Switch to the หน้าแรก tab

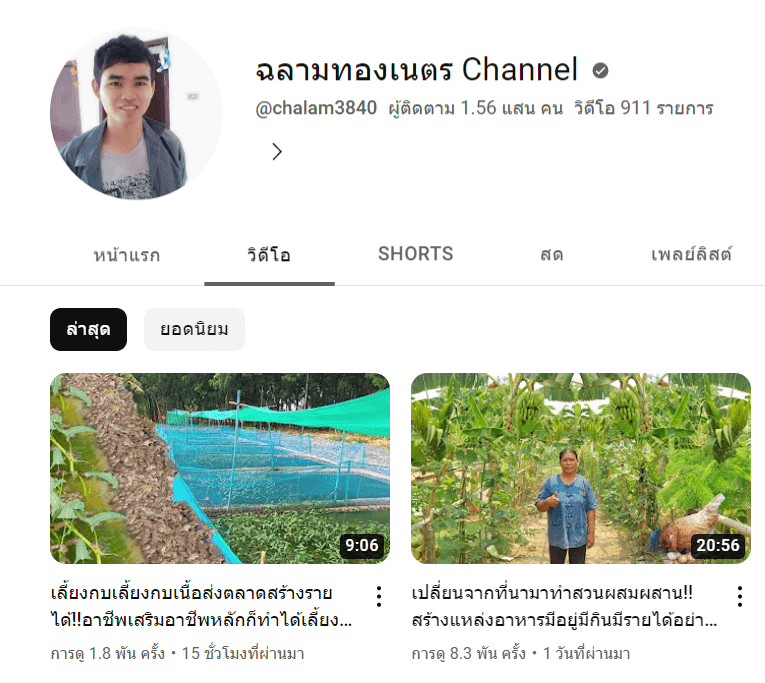point(126,254)
